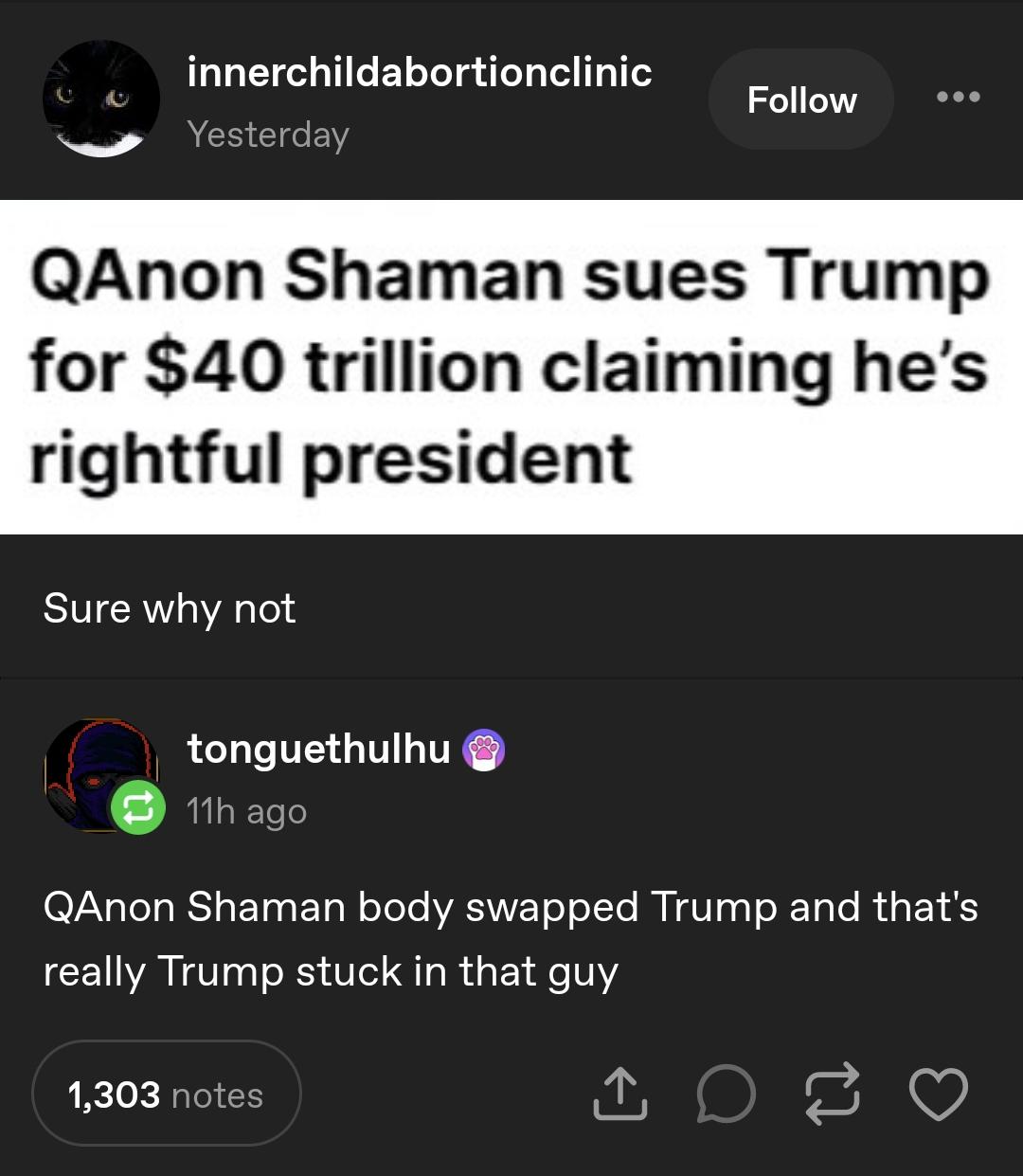This screenshot has width=1023, height=1176.
Task: Share this post
Action: 619,1095
